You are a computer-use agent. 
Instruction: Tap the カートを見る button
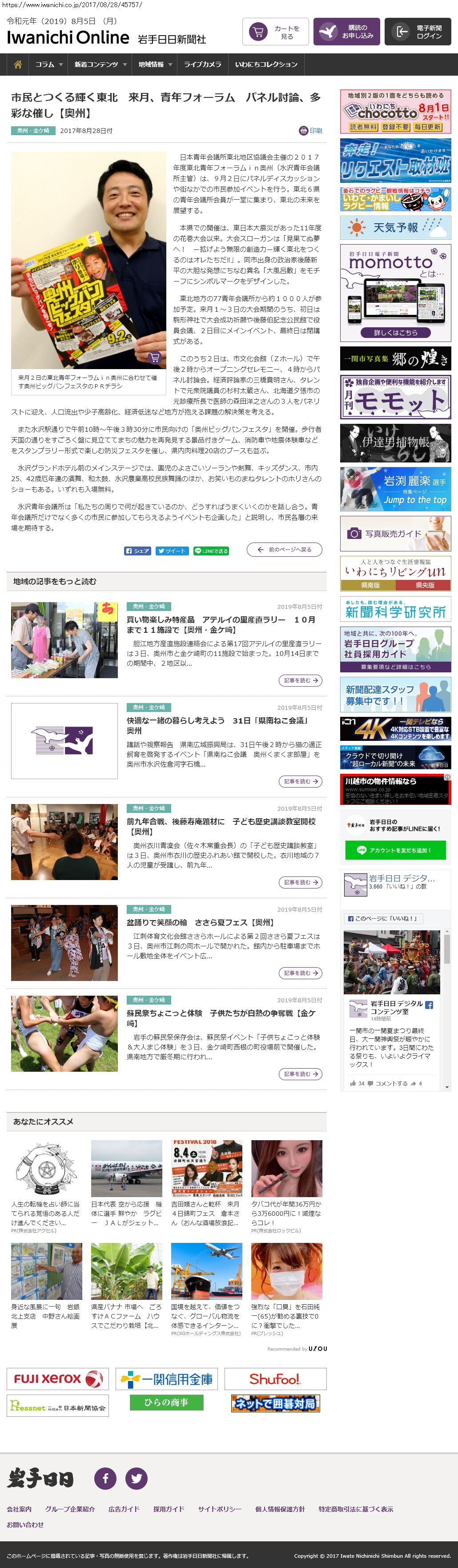(275, 32)
